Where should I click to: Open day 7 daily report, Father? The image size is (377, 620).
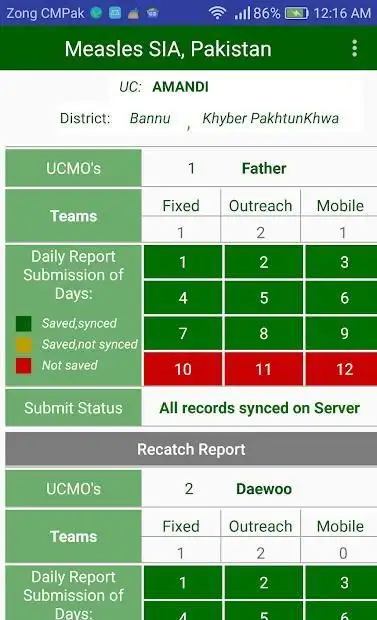pyautogui.click(x=183, y=333)
